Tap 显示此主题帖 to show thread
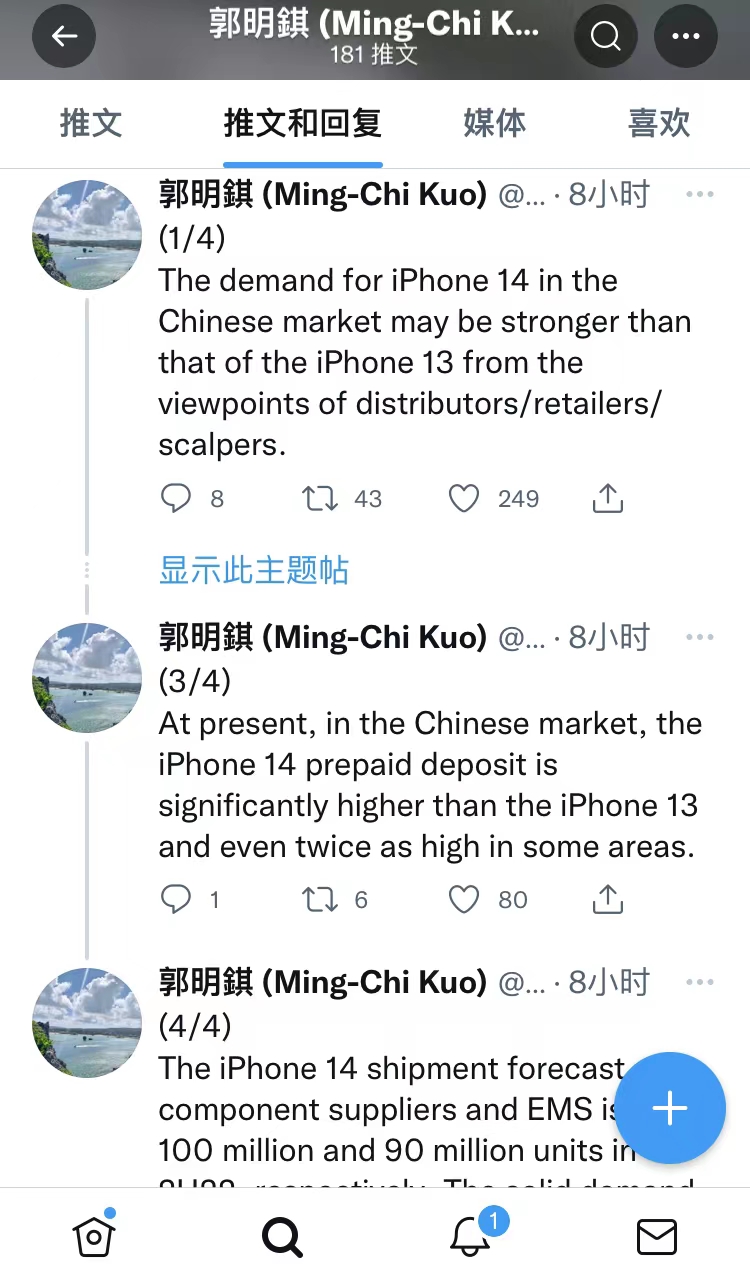 coord(254,571)
